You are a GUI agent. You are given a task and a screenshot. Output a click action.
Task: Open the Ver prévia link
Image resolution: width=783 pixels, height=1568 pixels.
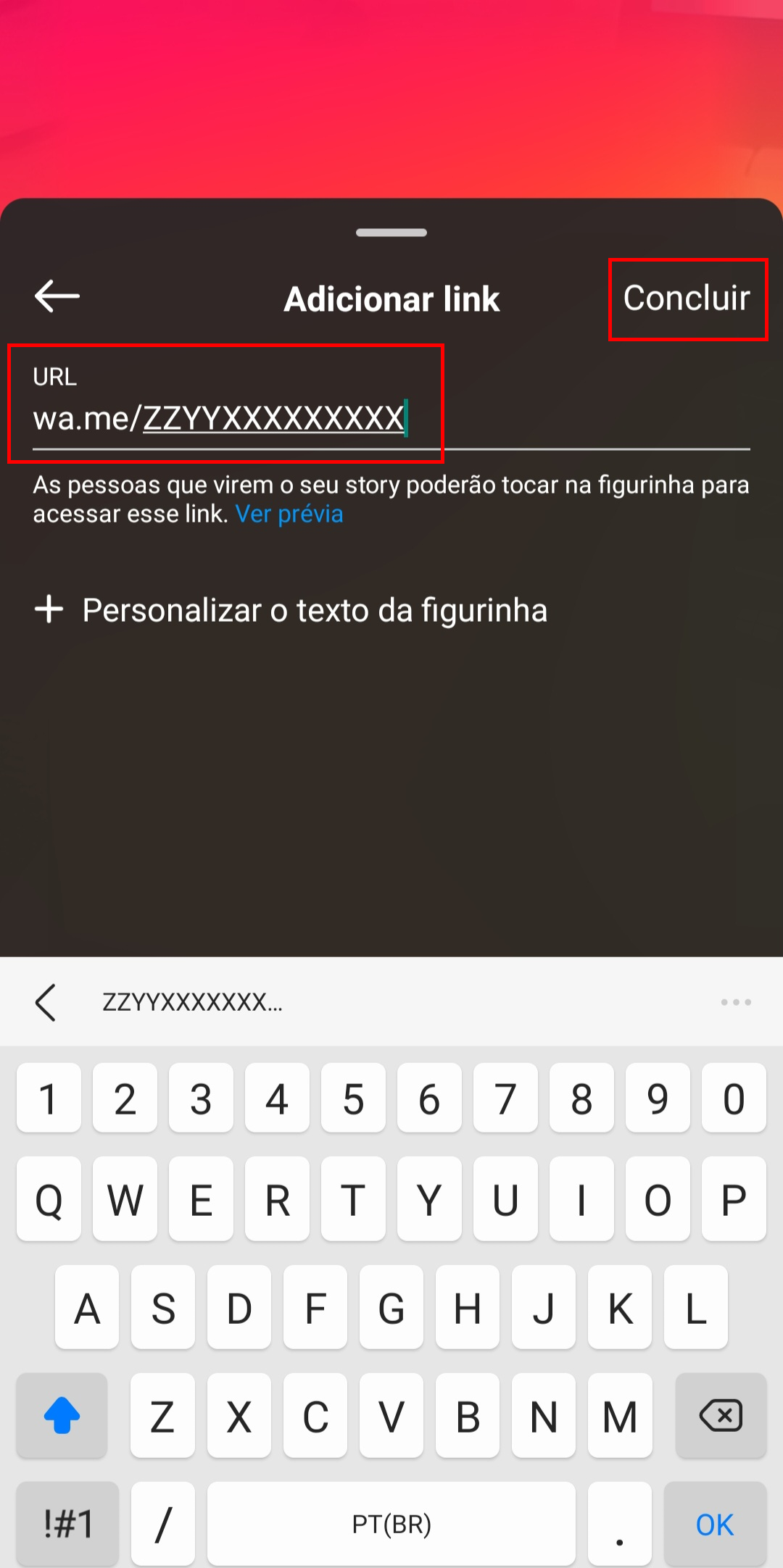[x=289, y=514]
